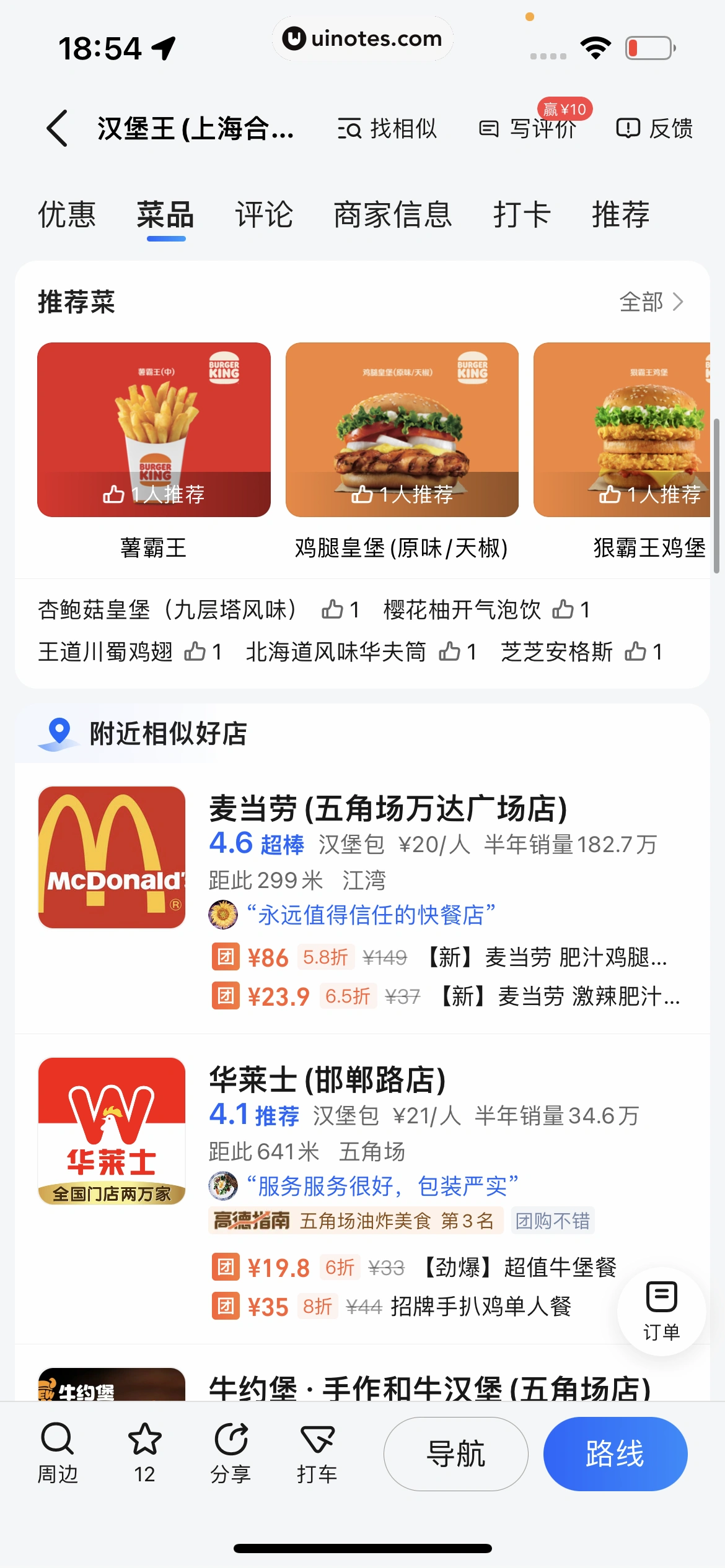725x1568 pixels.
Task: Open 麦当劳 (五角场万达广场店) listing
Action: point(388,809)
